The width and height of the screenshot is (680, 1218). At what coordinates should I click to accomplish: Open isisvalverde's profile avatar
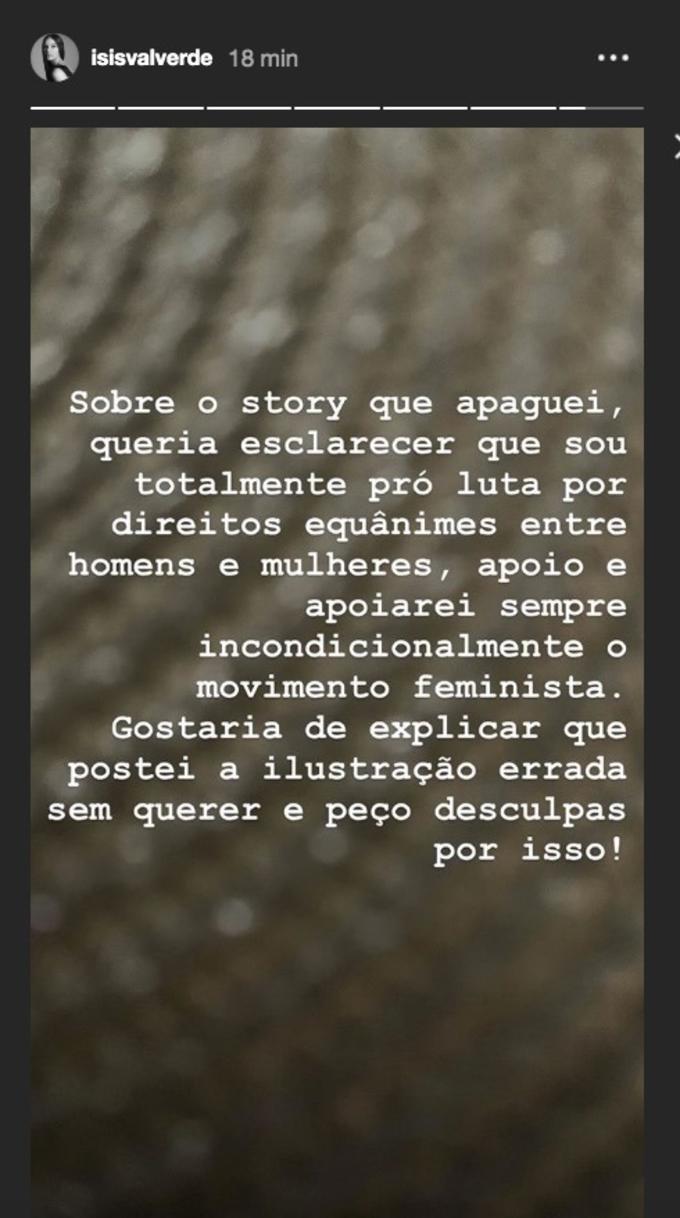pos(54,58)
